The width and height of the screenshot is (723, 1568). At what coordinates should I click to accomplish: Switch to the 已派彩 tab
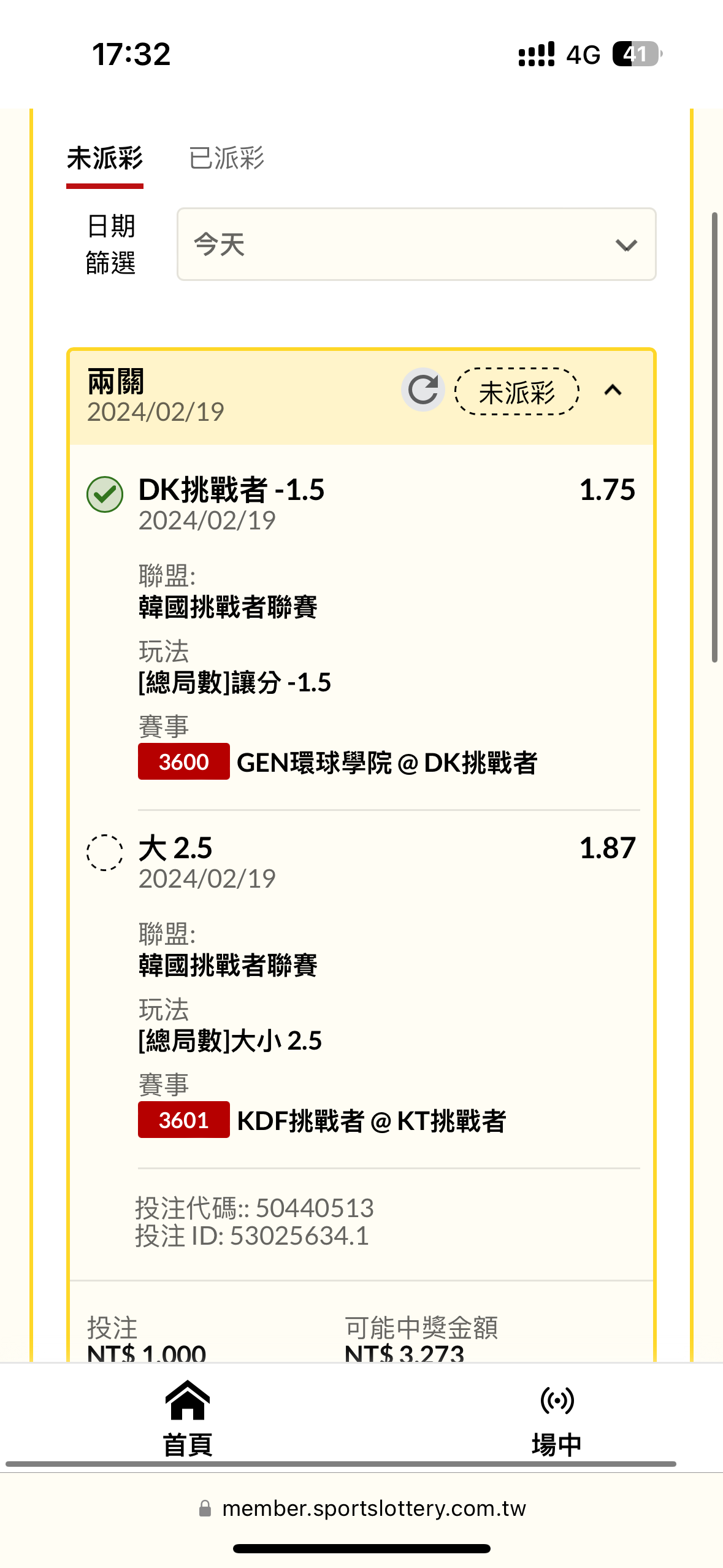[226, 158]
